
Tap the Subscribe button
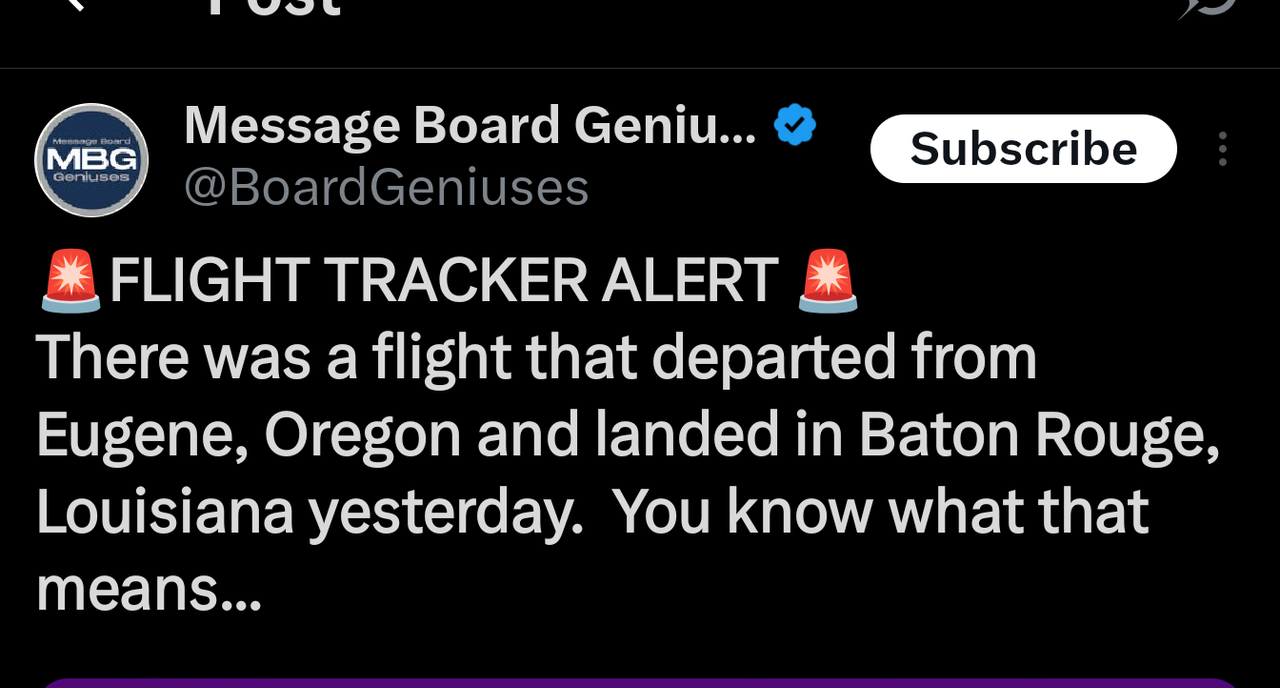1023,149
